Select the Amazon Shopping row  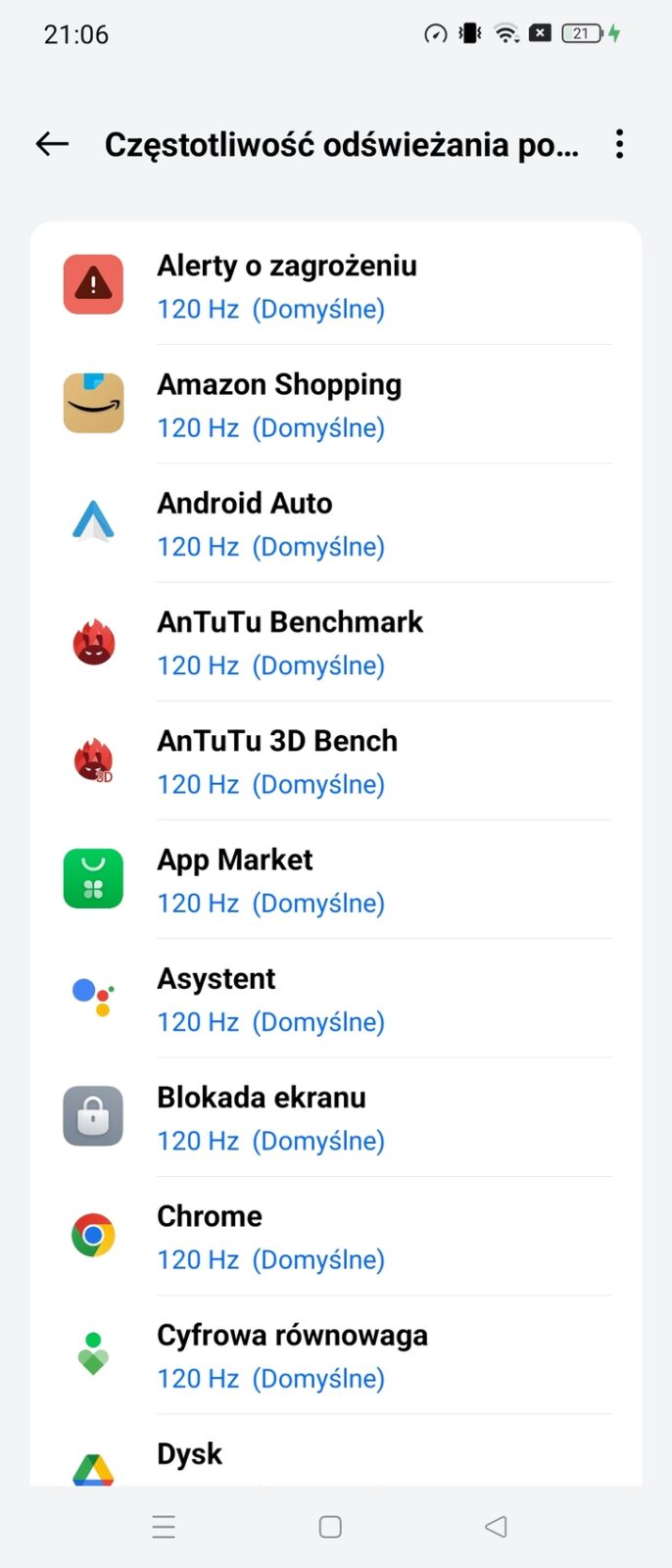coord(335,405)
